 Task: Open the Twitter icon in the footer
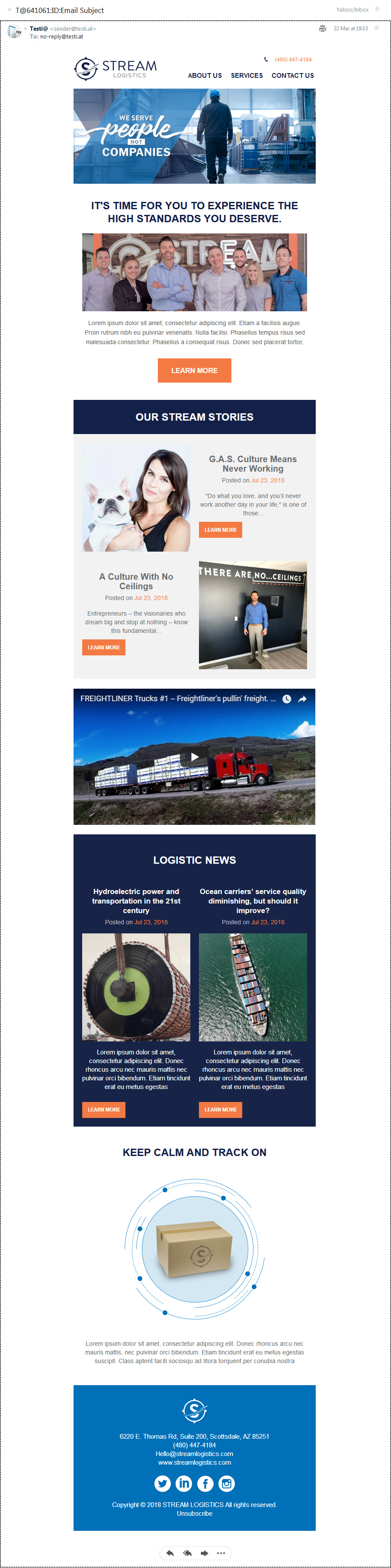coord(163,1483)
